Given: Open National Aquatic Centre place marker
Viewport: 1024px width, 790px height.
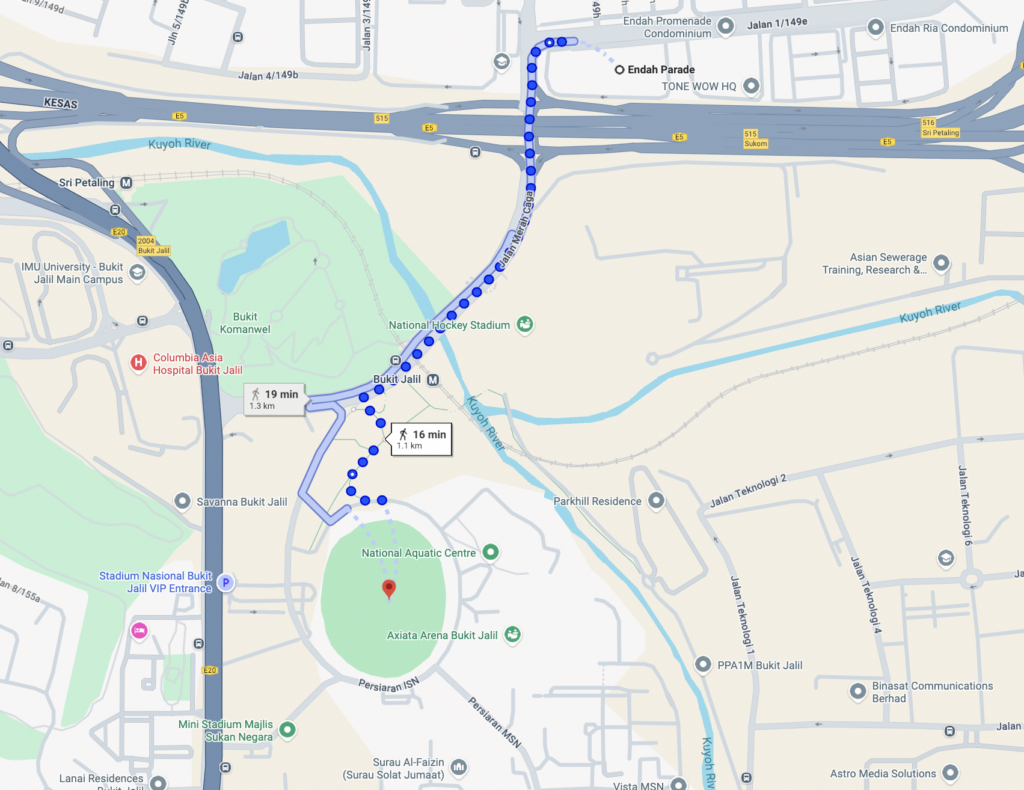Looking at the screenshot, I should point(490,552).
